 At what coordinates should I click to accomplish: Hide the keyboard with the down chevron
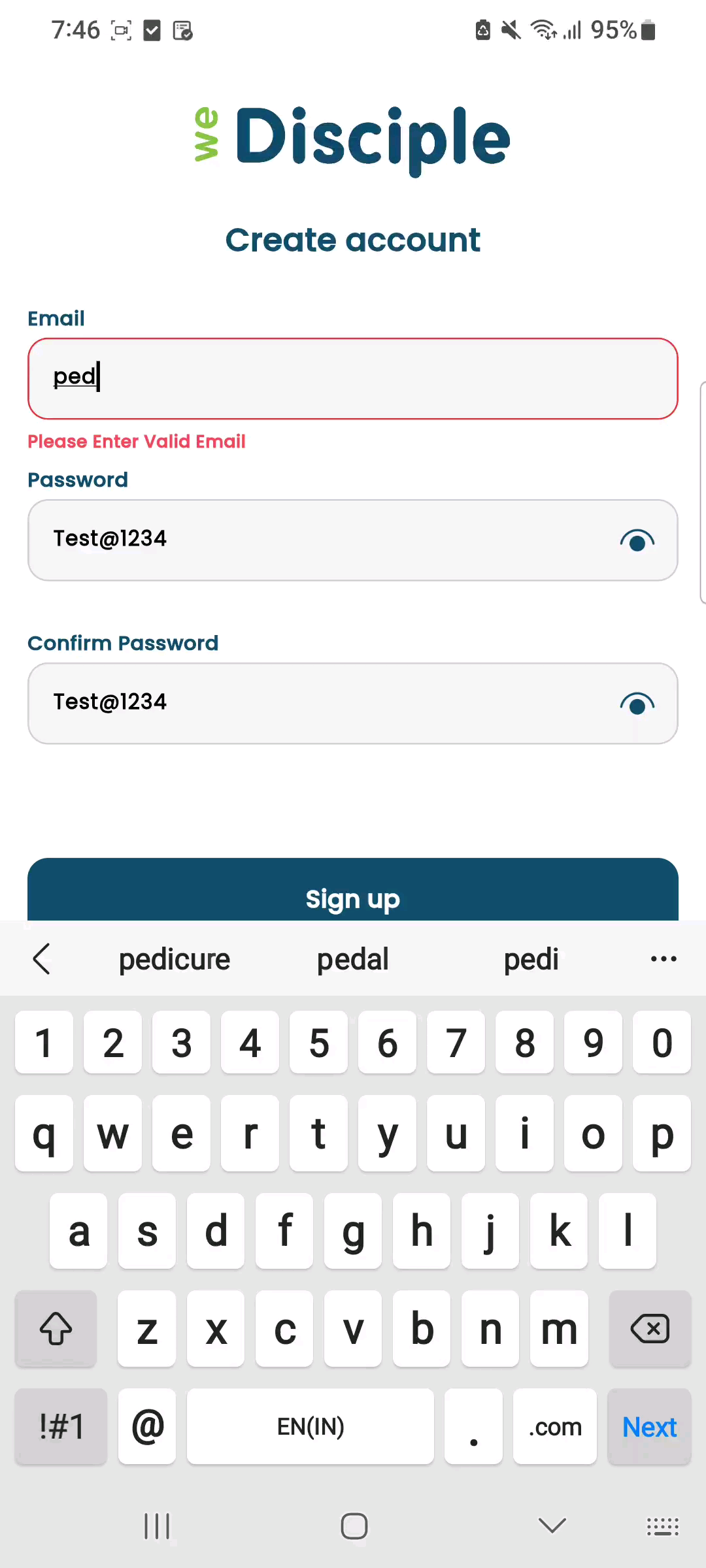click(x=552, y=1526)
